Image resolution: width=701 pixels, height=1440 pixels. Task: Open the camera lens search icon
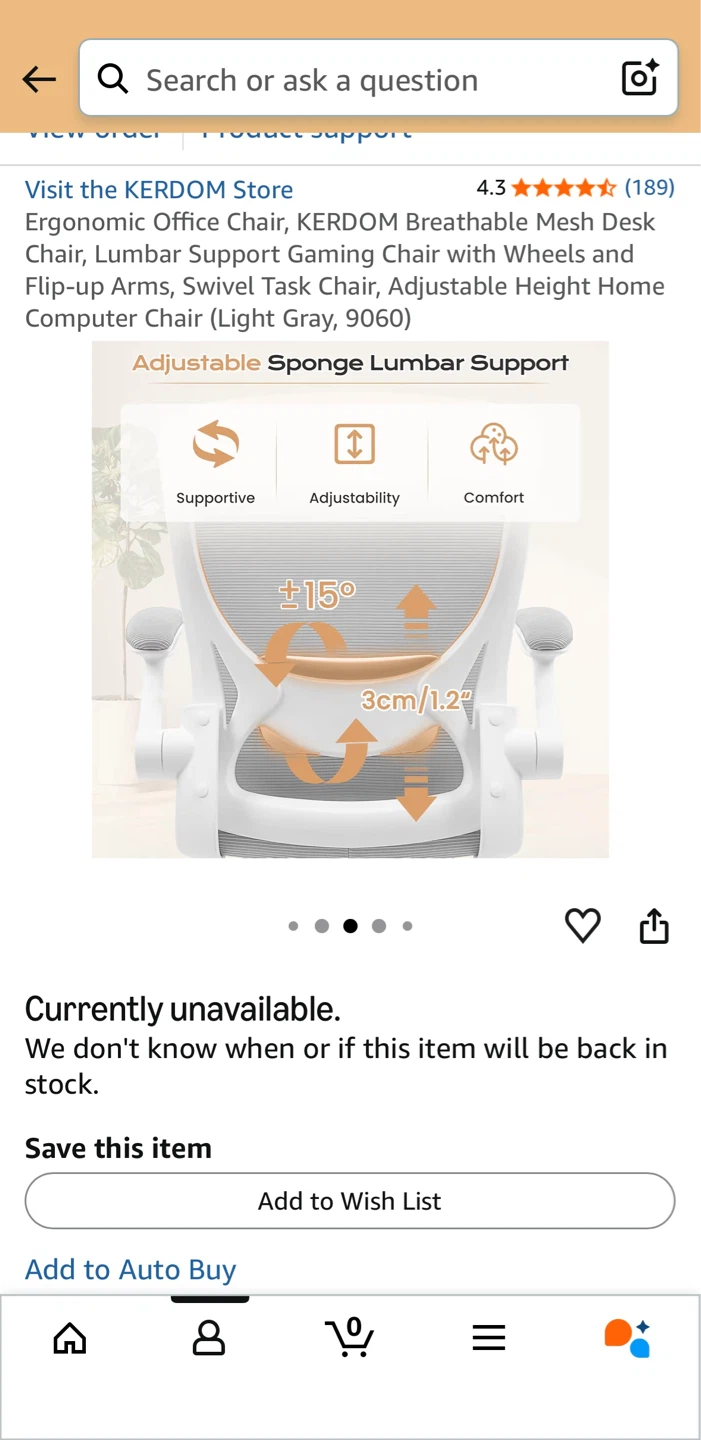[640, 78]
